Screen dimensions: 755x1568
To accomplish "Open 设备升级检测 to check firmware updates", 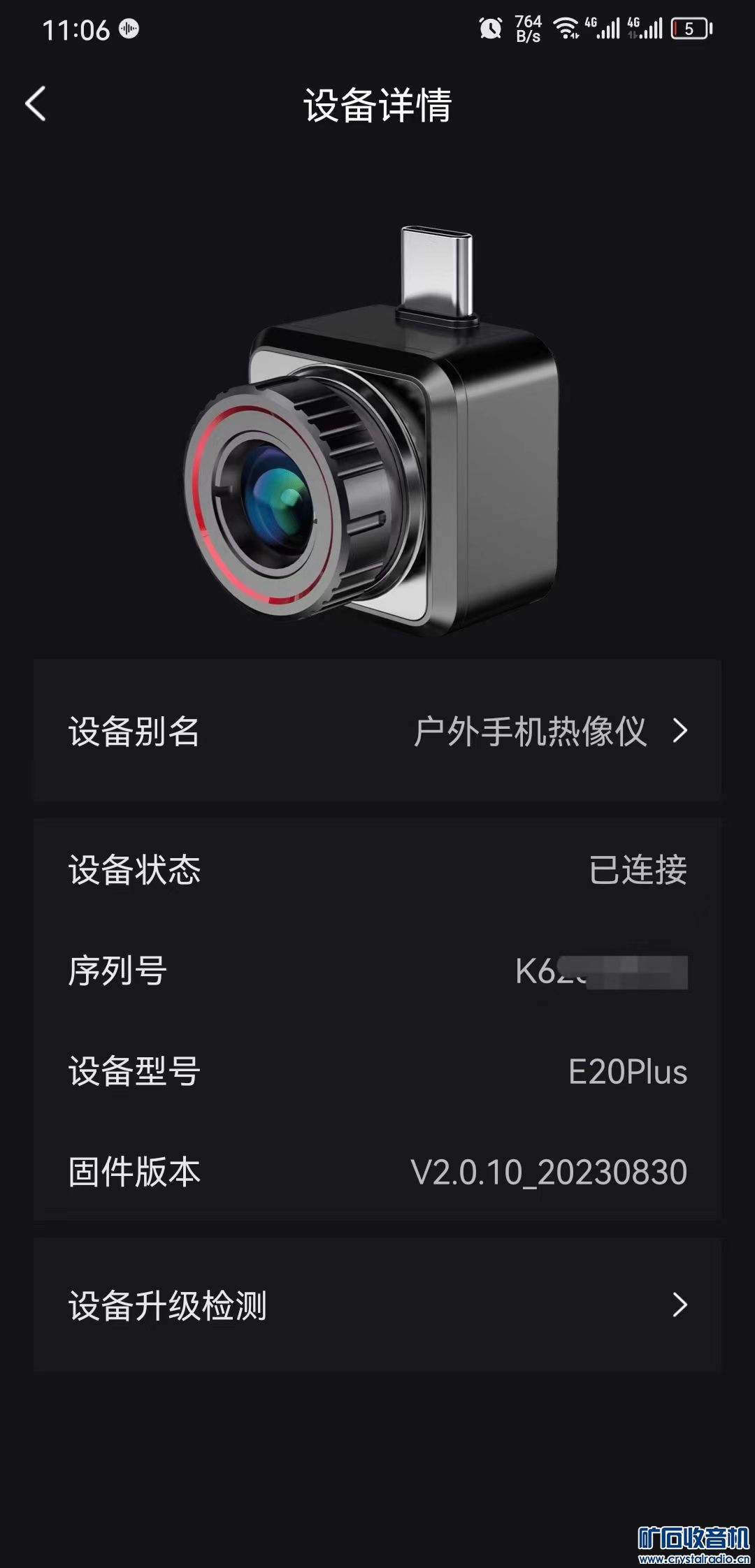I will [377, 1305].
